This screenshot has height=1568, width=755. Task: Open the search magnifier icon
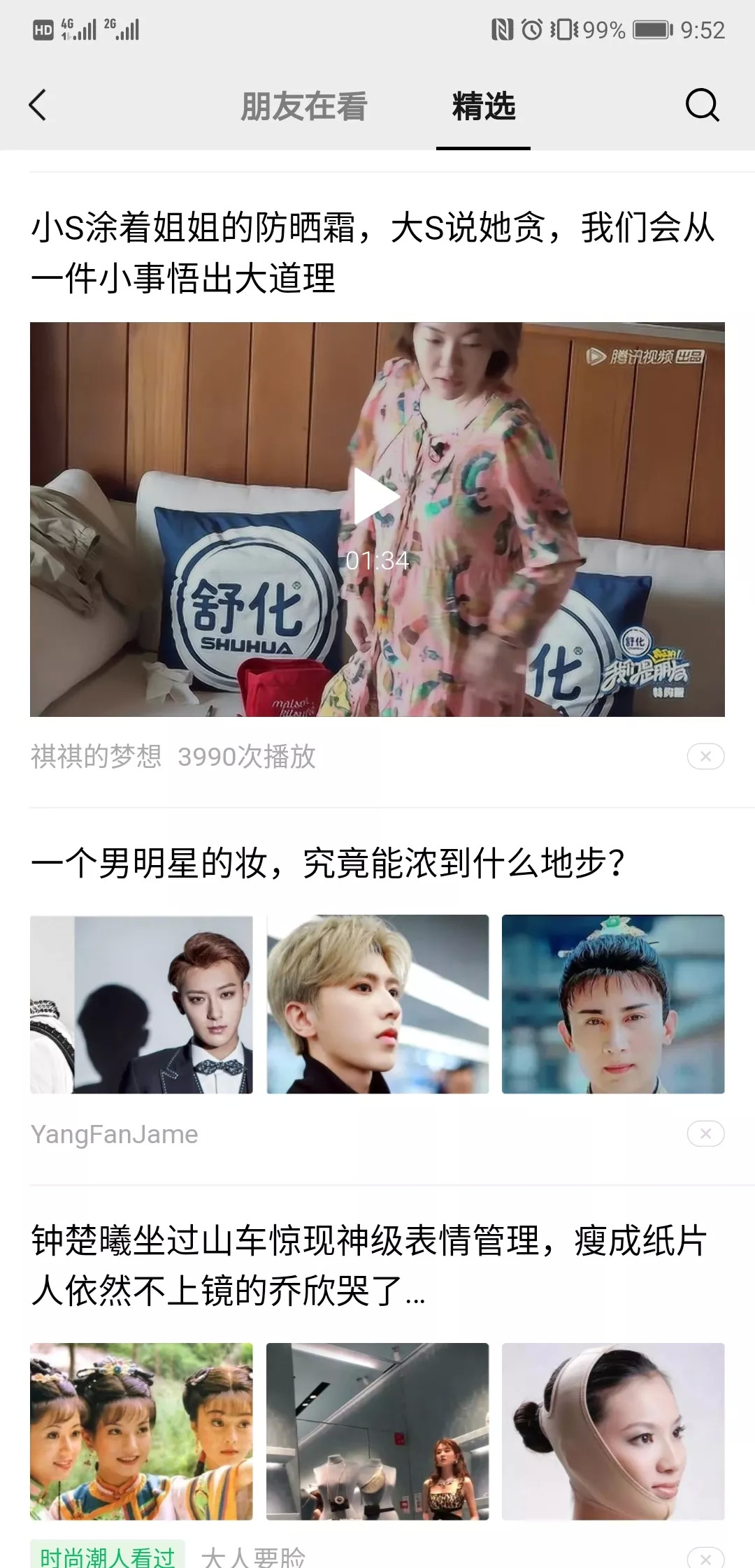(x=702, y=106)
